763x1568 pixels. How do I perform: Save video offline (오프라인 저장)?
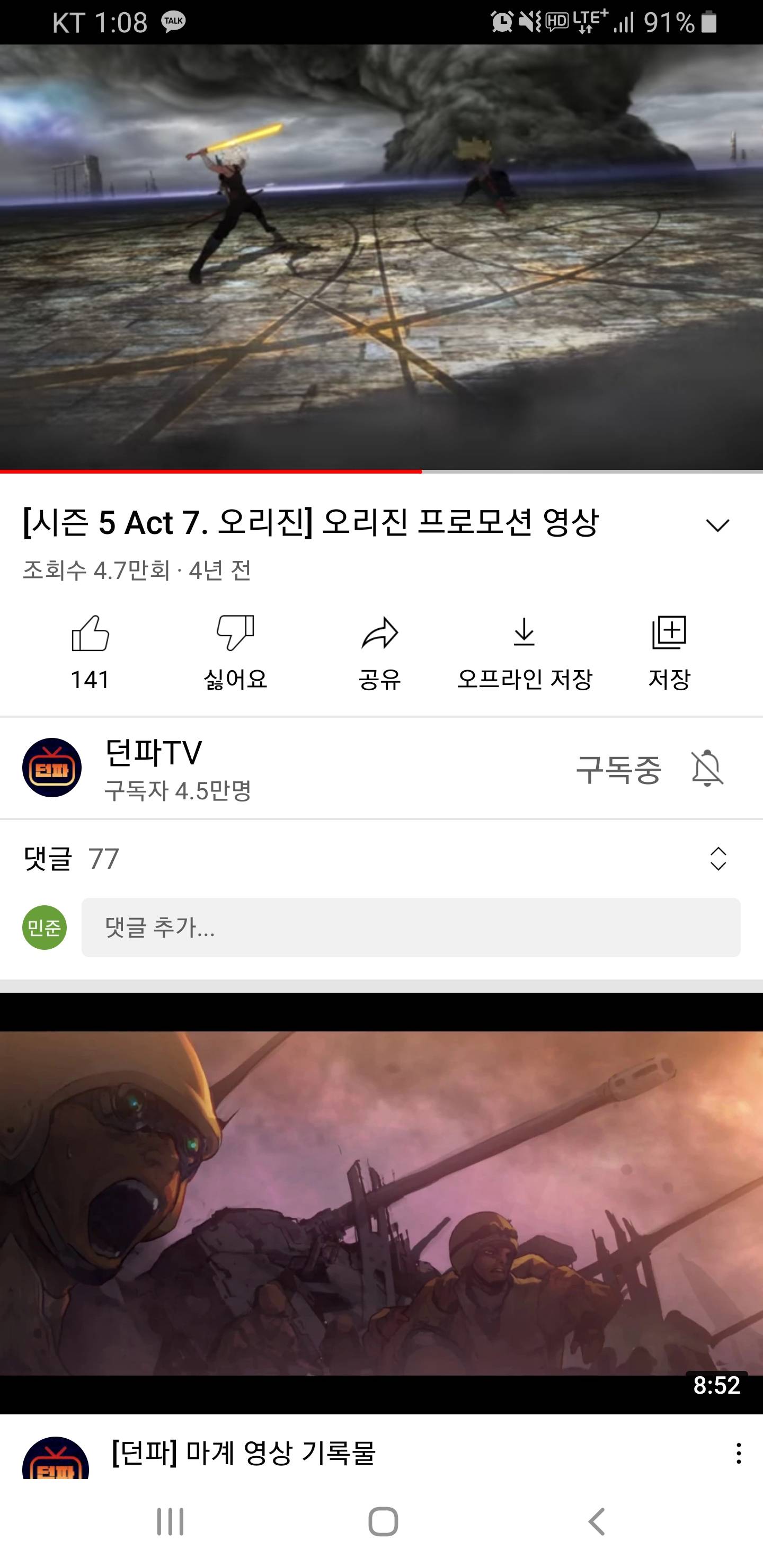click(524, 652)
